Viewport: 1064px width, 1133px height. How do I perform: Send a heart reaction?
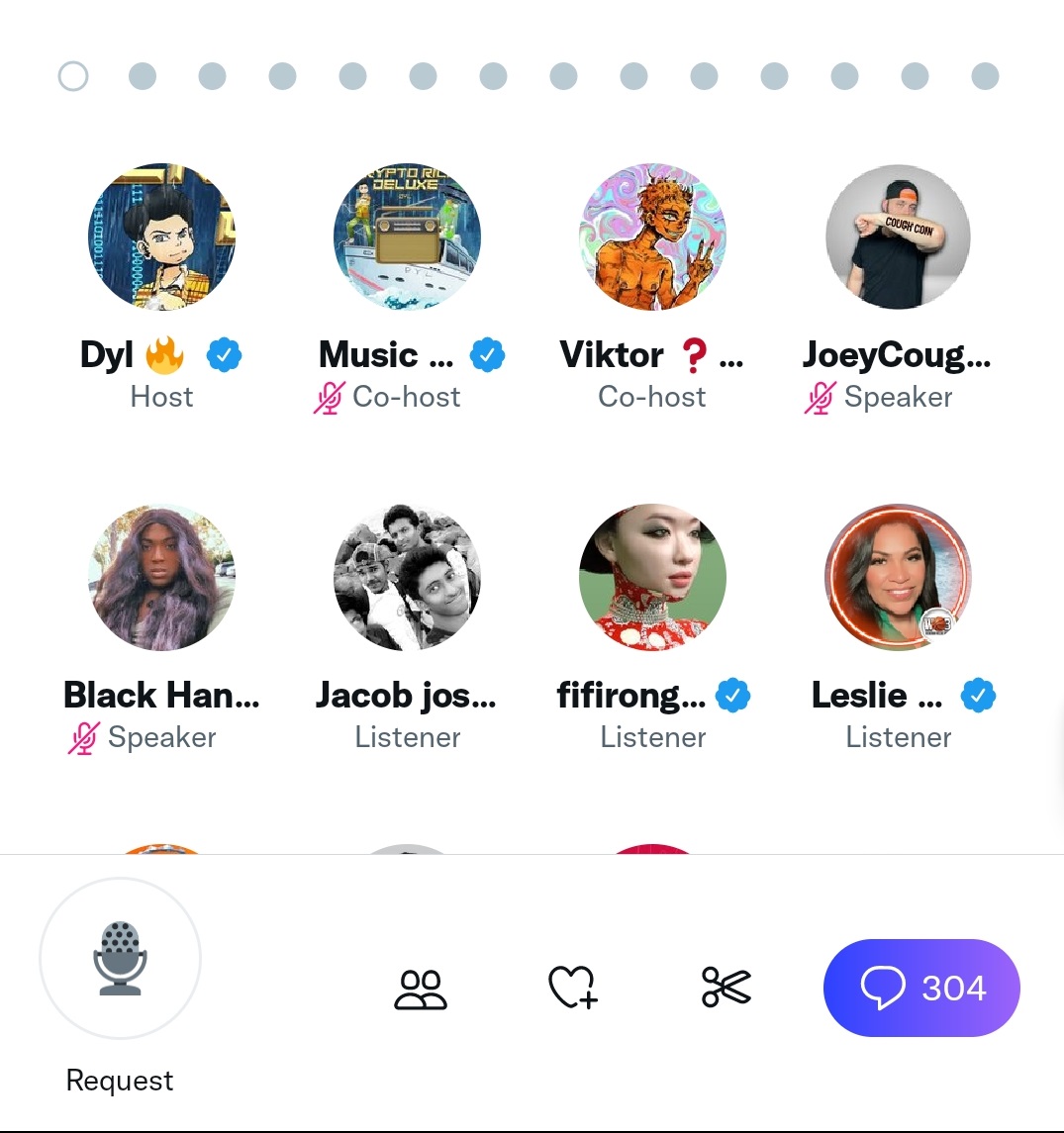[x=573, y=988]
